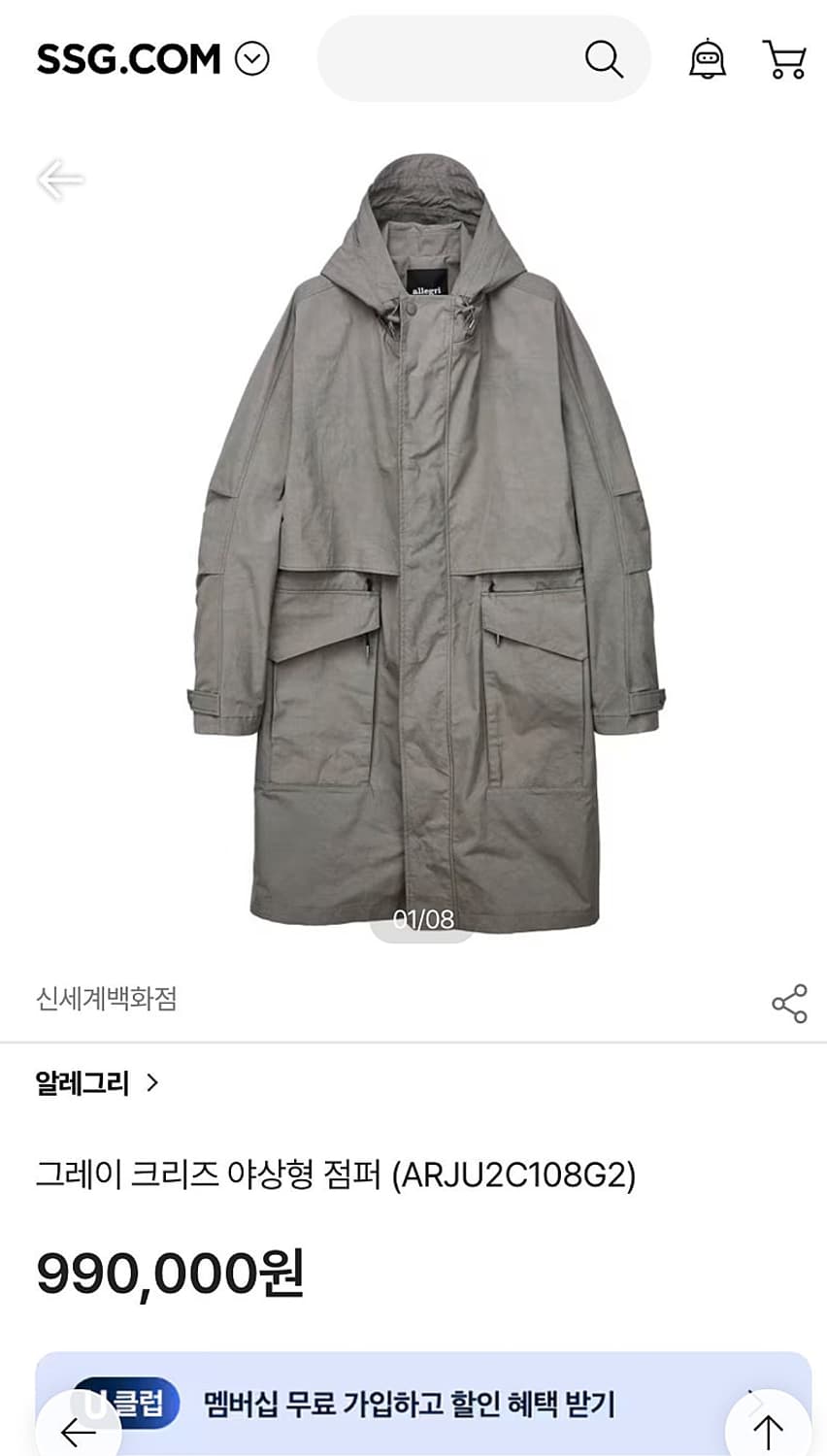Click the 990,000원 price text

click(170, 1272)
